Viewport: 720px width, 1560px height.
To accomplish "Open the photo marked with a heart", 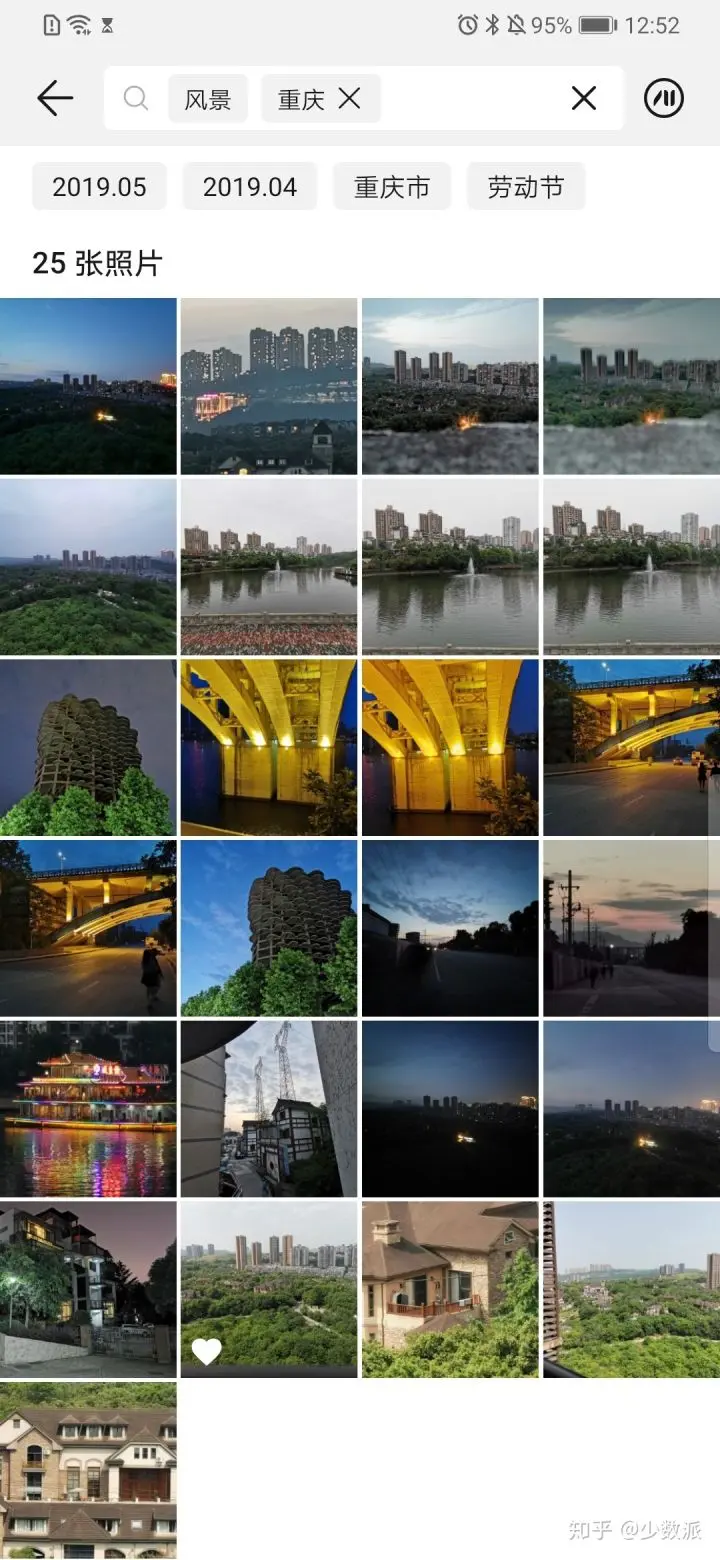I will click(269, 1290).
